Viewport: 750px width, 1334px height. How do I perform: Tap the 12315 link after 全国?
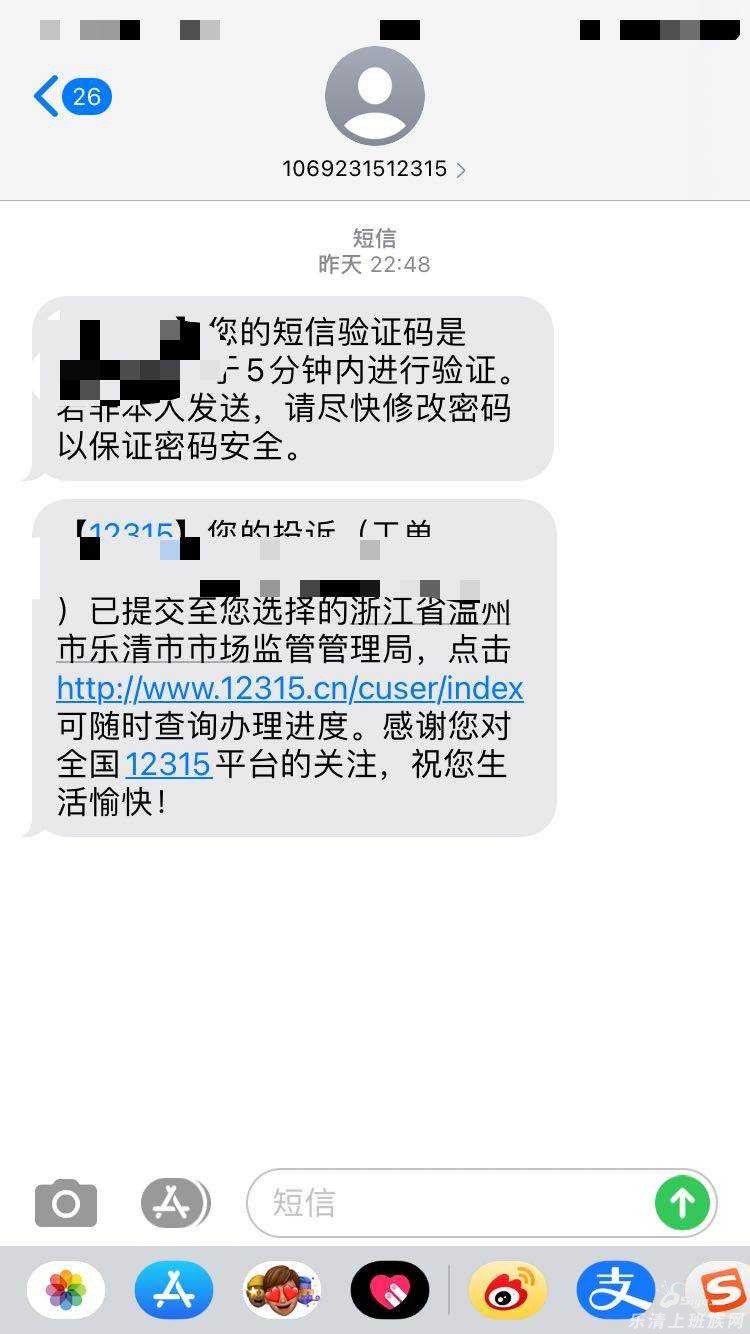pos(168,765)
